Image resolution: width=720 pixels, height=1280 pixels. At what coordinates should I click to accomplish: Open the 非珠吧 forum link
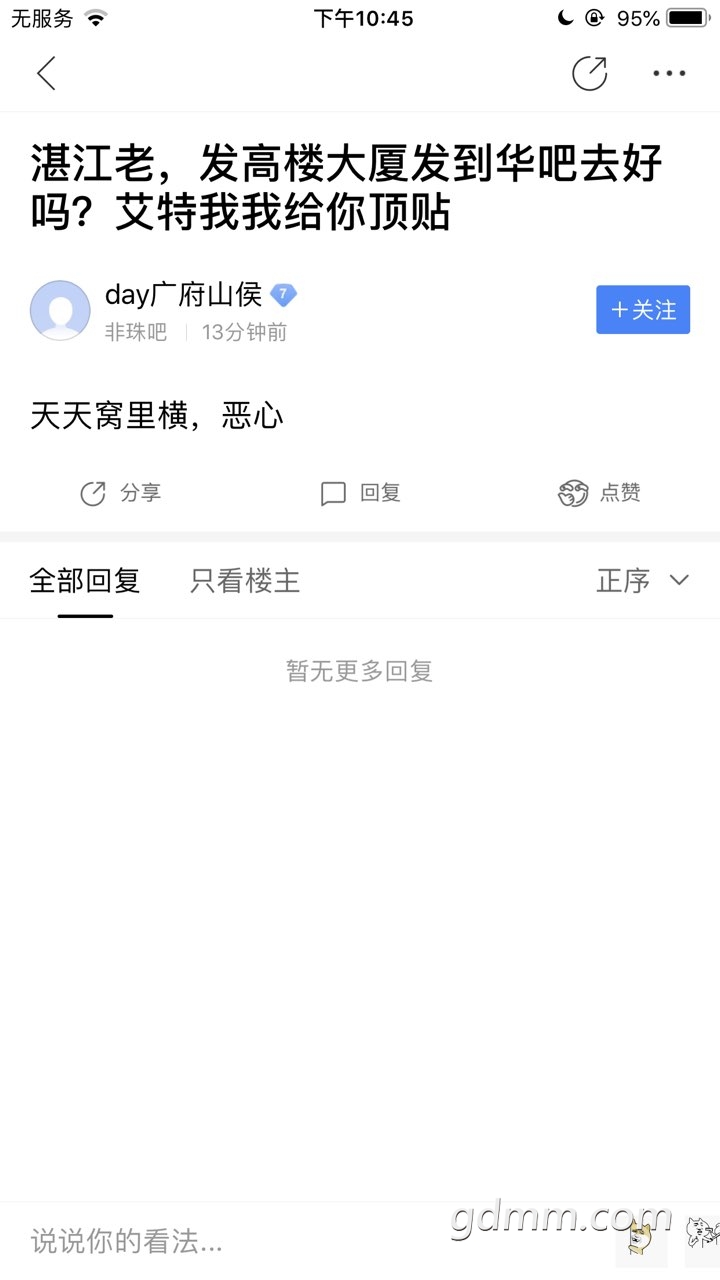[136, 332]
